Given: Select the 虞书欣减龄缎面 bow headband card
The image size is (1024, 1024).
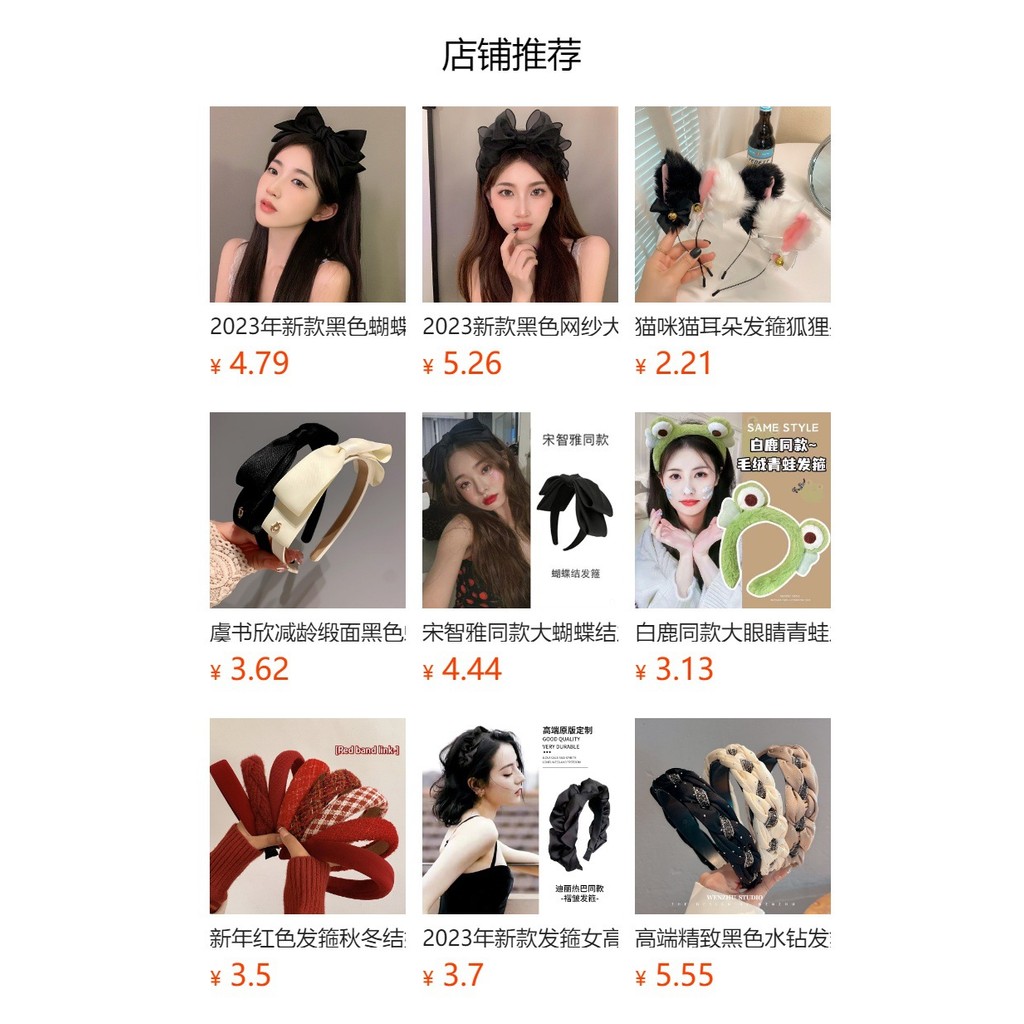Looking at the screenshot, I should coord(307,510).
